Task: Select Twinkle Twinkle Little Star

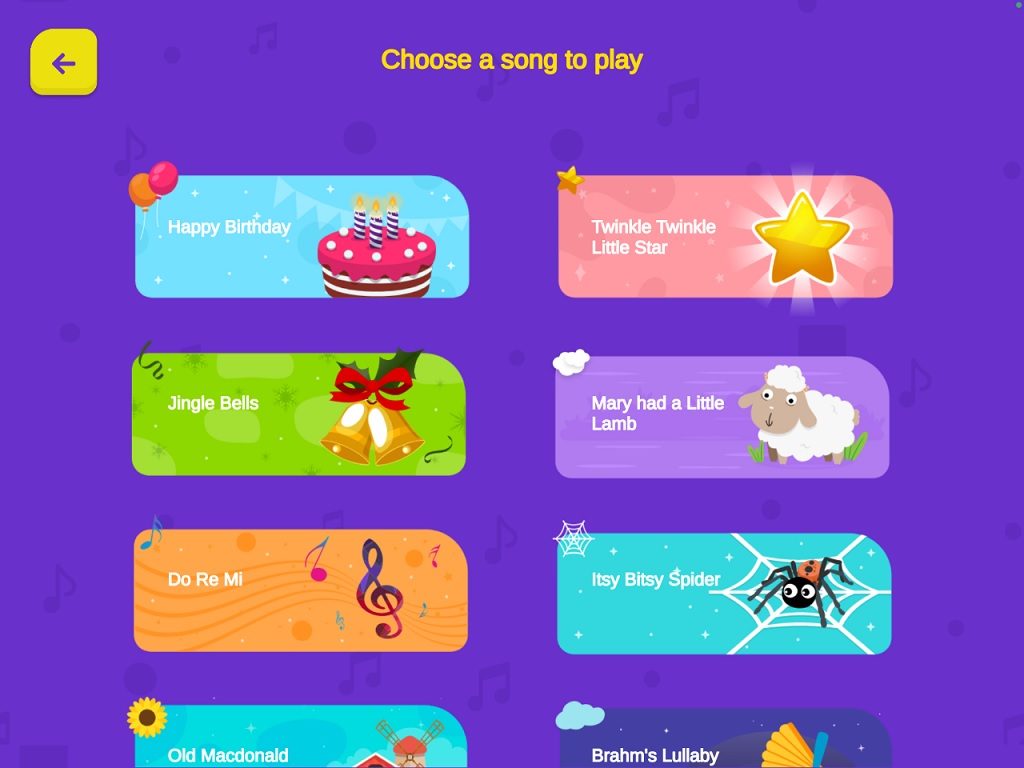Action: [725, 237]
